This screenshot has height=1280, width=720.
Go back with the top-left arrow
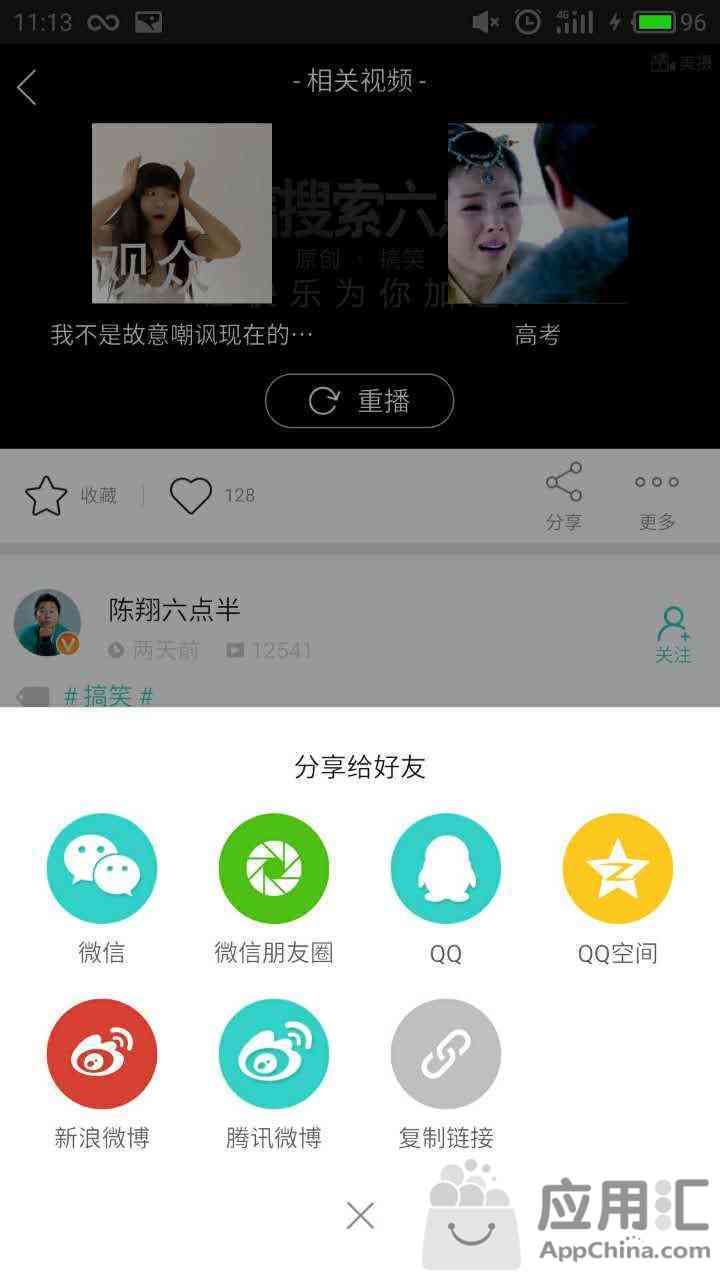27,87
